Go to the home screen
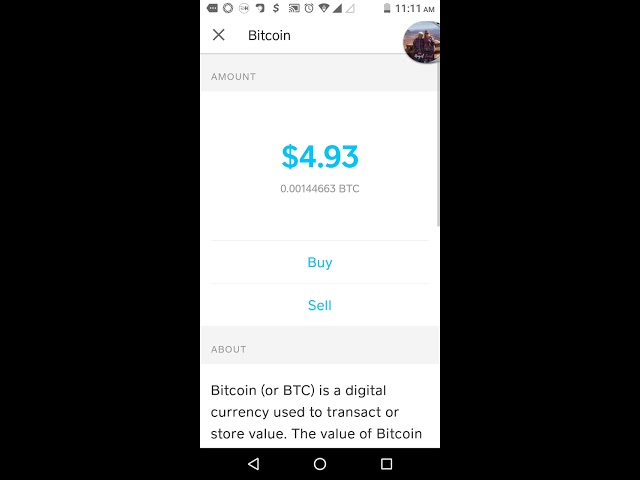This screenshot has width=640, height=480. point(320,464)
